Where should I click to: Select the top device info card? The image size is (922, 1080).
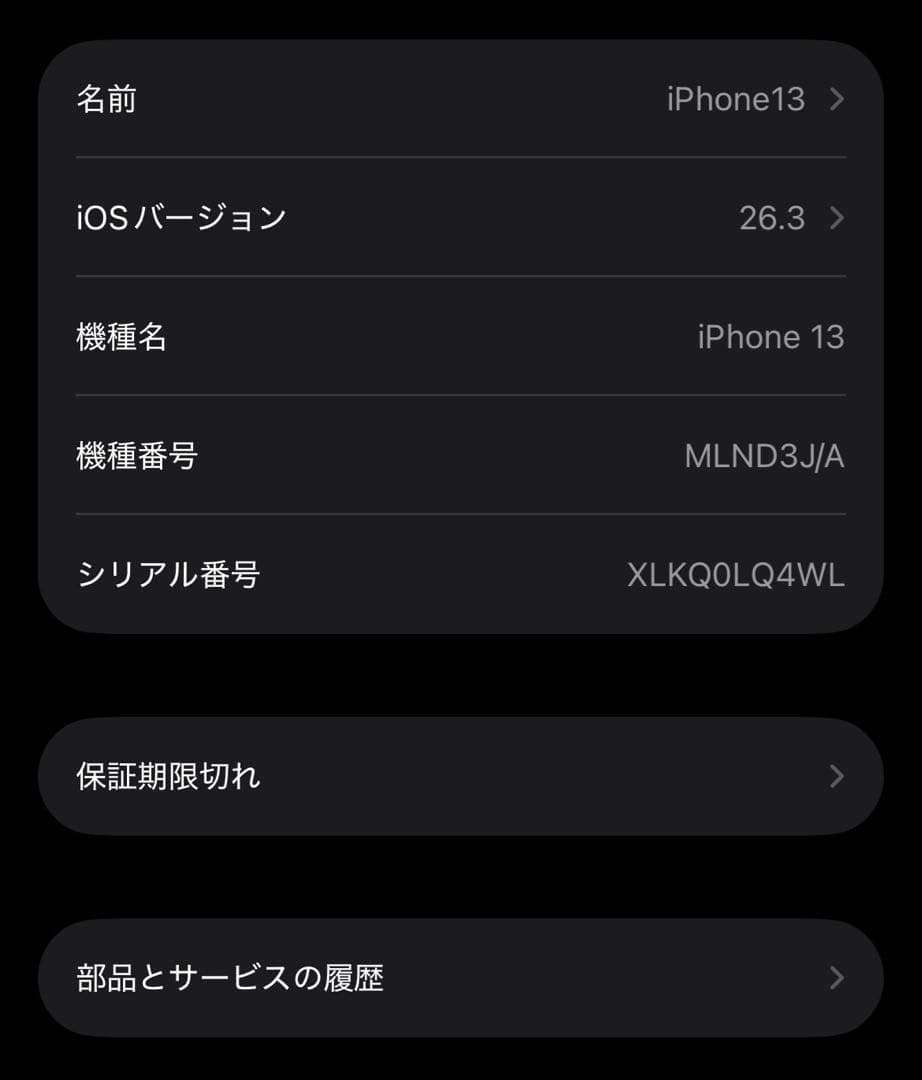(x=460, y=337)
